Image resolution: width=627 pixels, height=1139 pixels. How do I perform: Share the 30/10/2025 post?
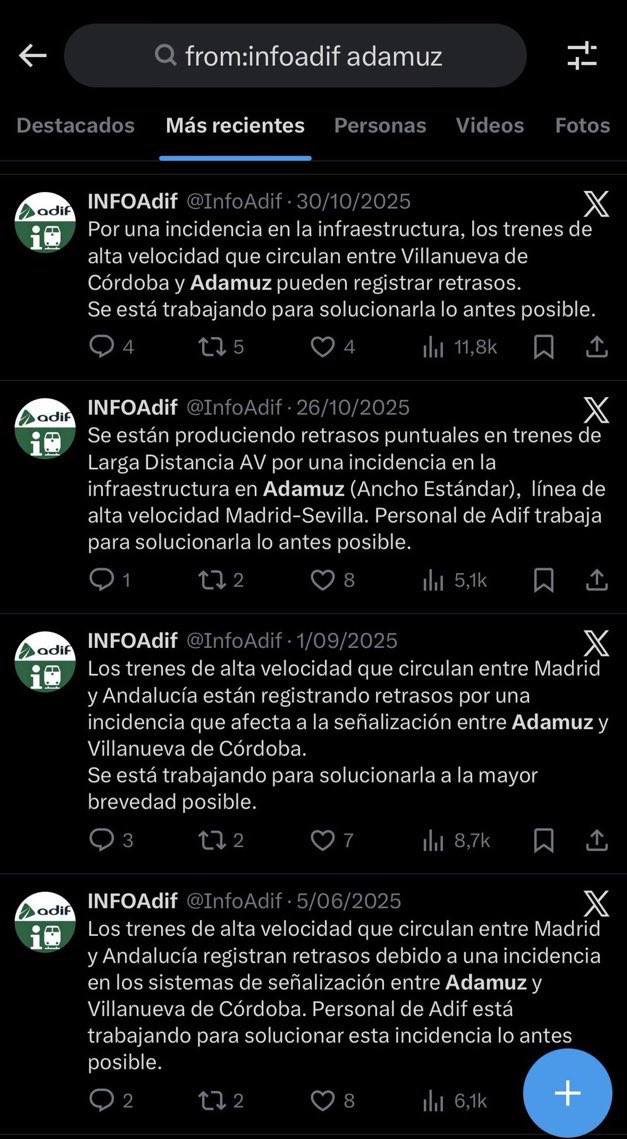pyautogui.click(x=596, y=347)
